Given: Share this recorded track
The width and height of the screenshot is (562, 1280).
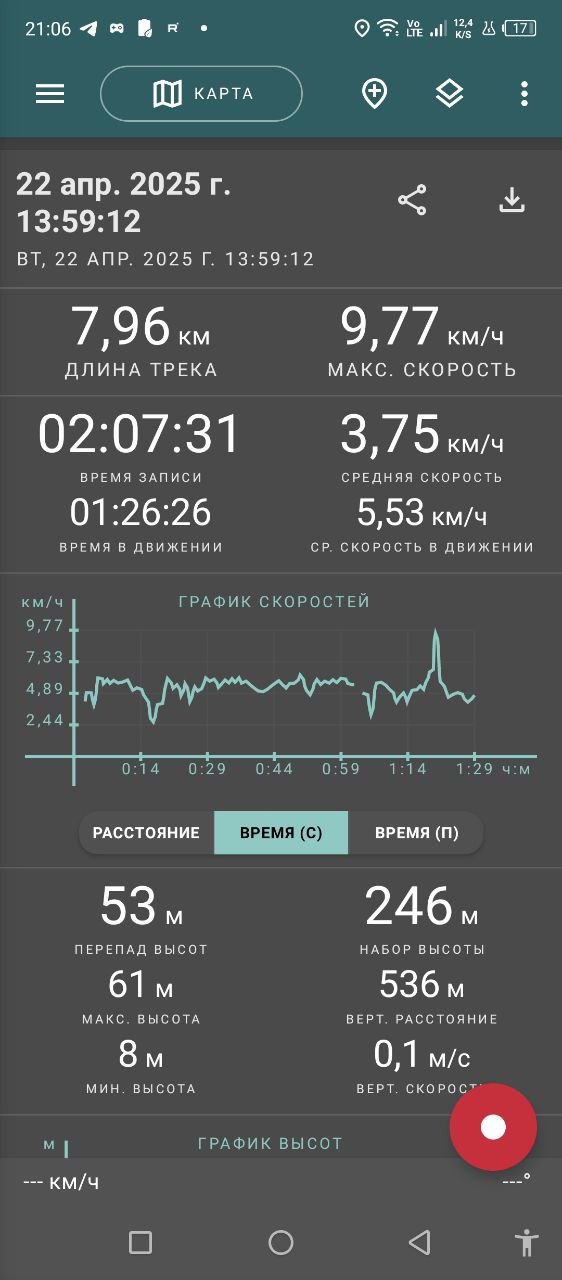Looking at the screenshot, I should point(412,200).
